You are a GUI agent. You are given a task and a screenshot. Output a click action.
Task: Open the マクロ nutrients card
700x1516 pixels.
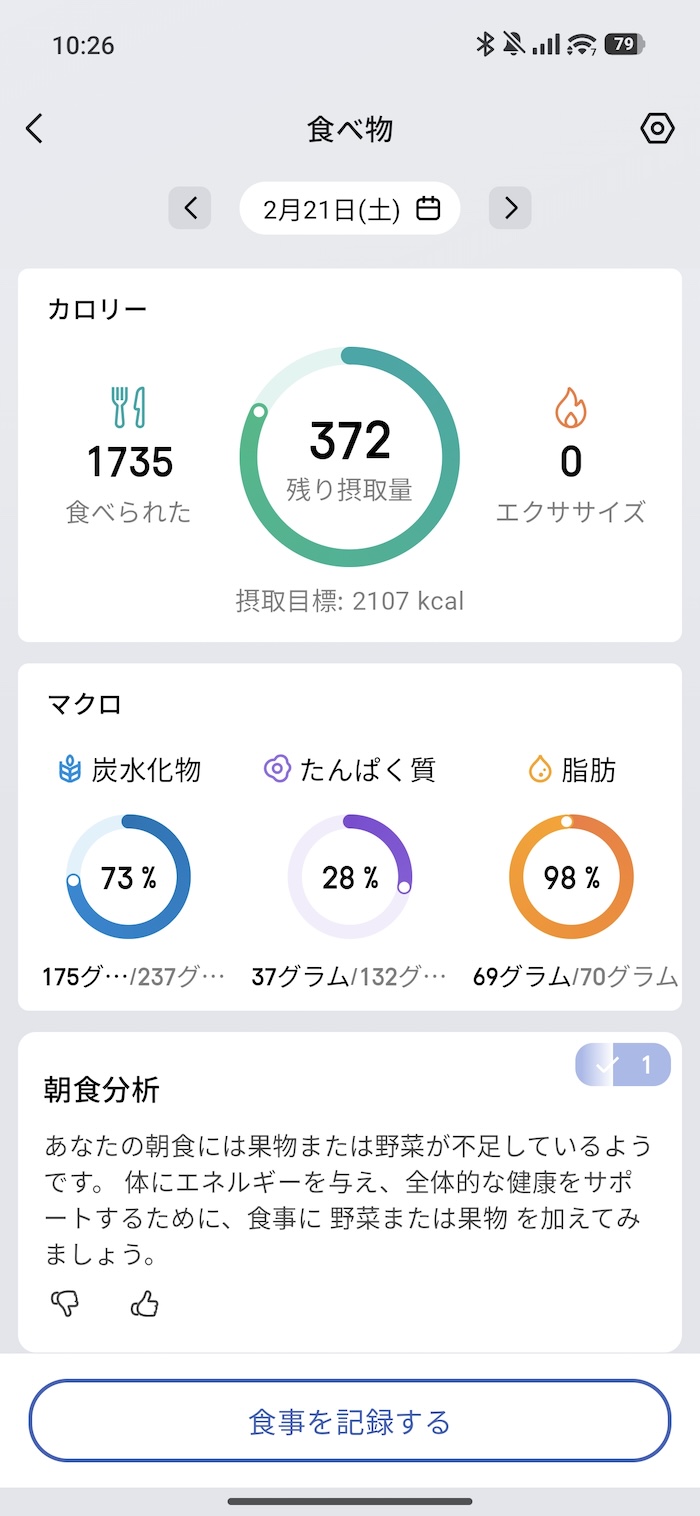pyautogui.click(x=350, y=836)
